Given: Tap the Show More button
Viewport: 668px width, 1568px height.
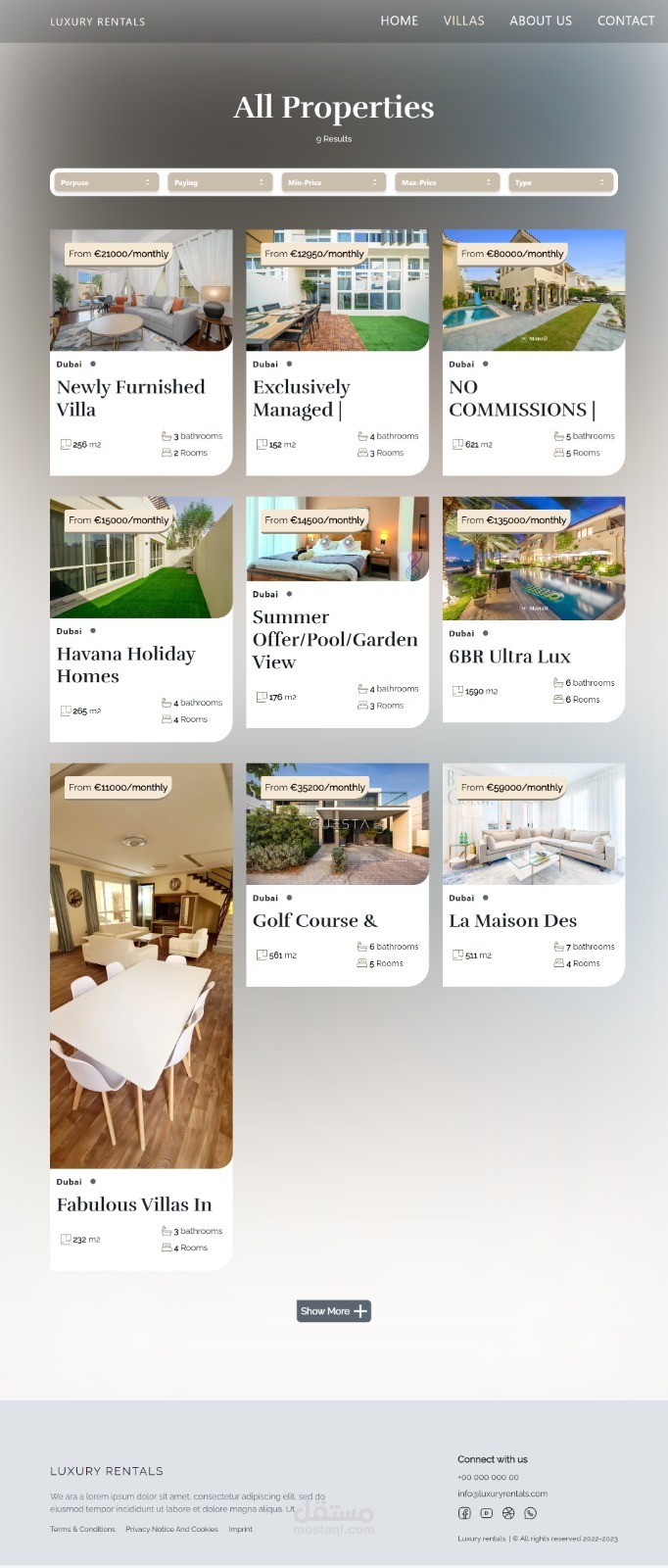Looking at the screenshot, I should [334, 1311].
